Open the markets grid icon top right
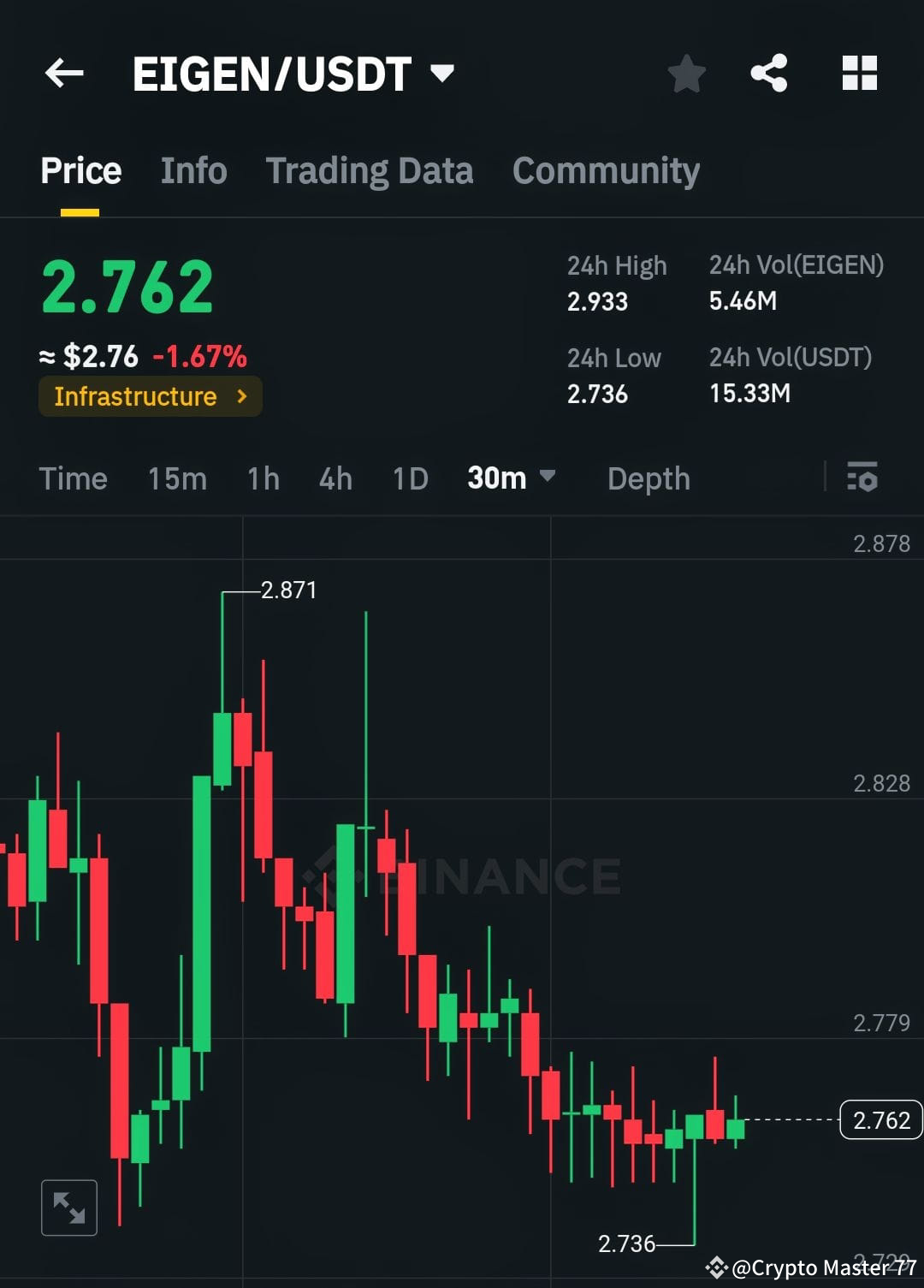The width and height of the screenshot is (924, 1288). tap(859, 74)
